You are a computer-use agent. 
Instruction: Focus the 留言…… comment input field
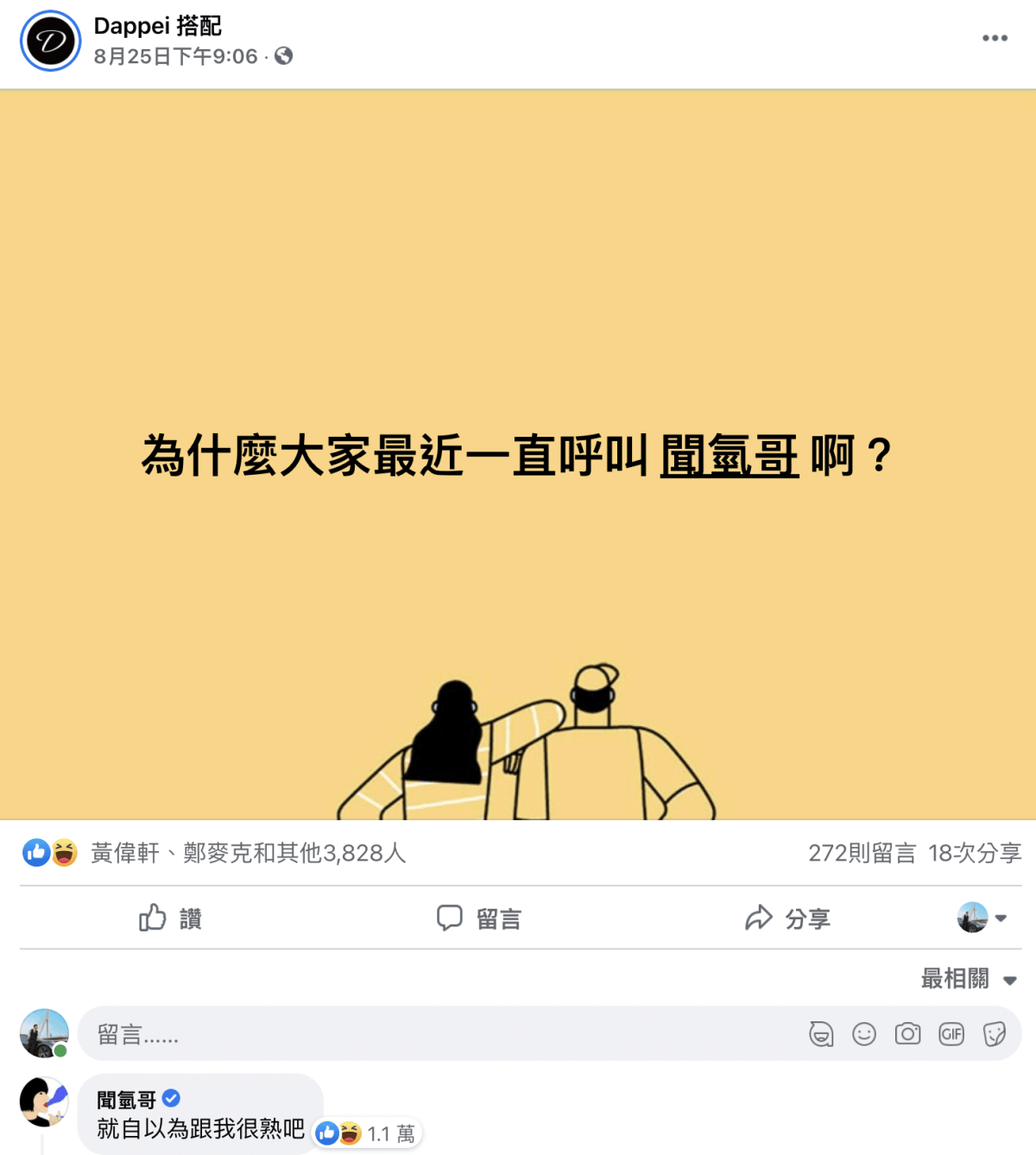(432, 1033)
